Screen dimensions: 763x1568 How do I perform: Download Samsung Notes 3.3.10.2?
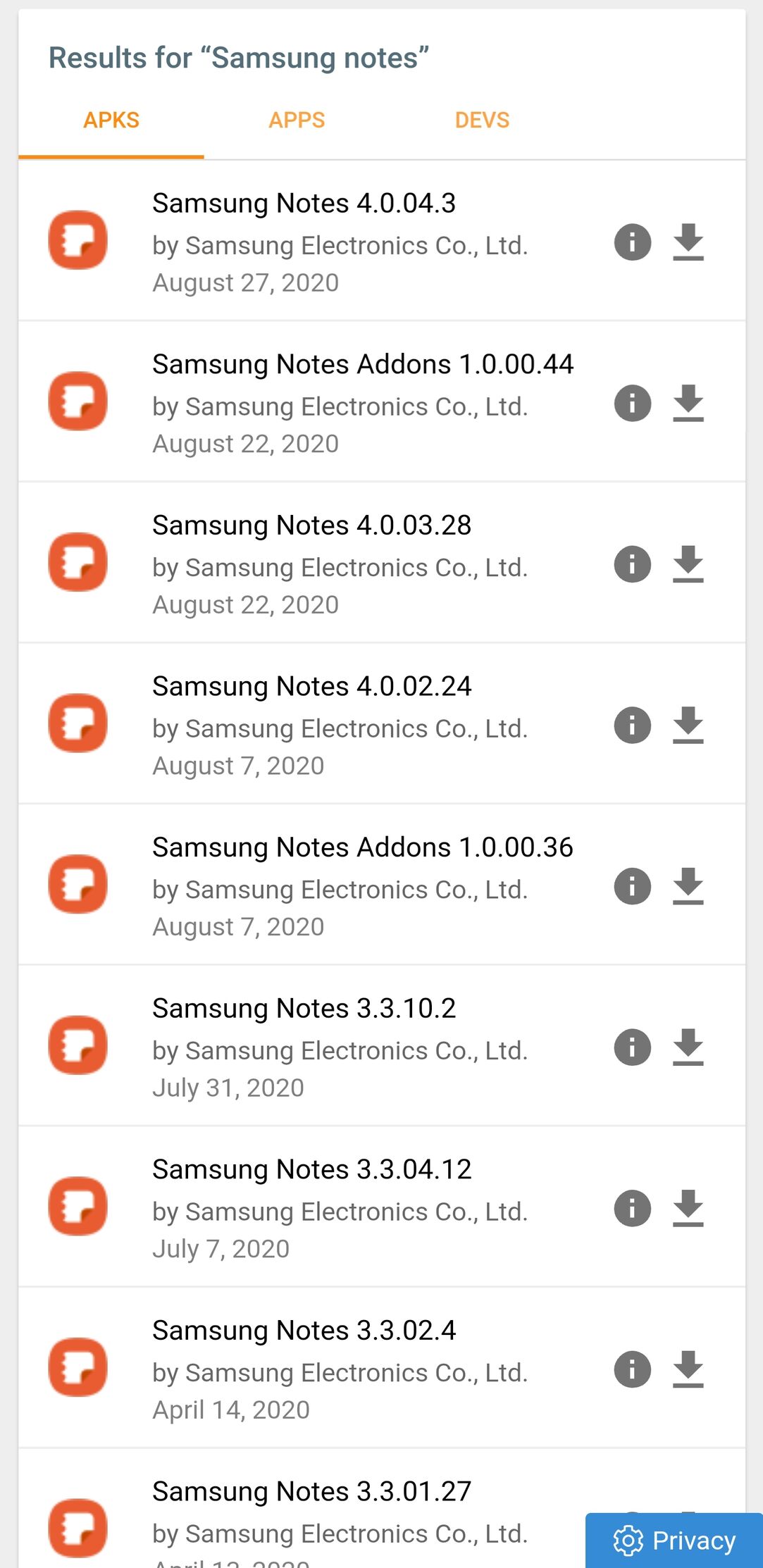point(688,1047)
